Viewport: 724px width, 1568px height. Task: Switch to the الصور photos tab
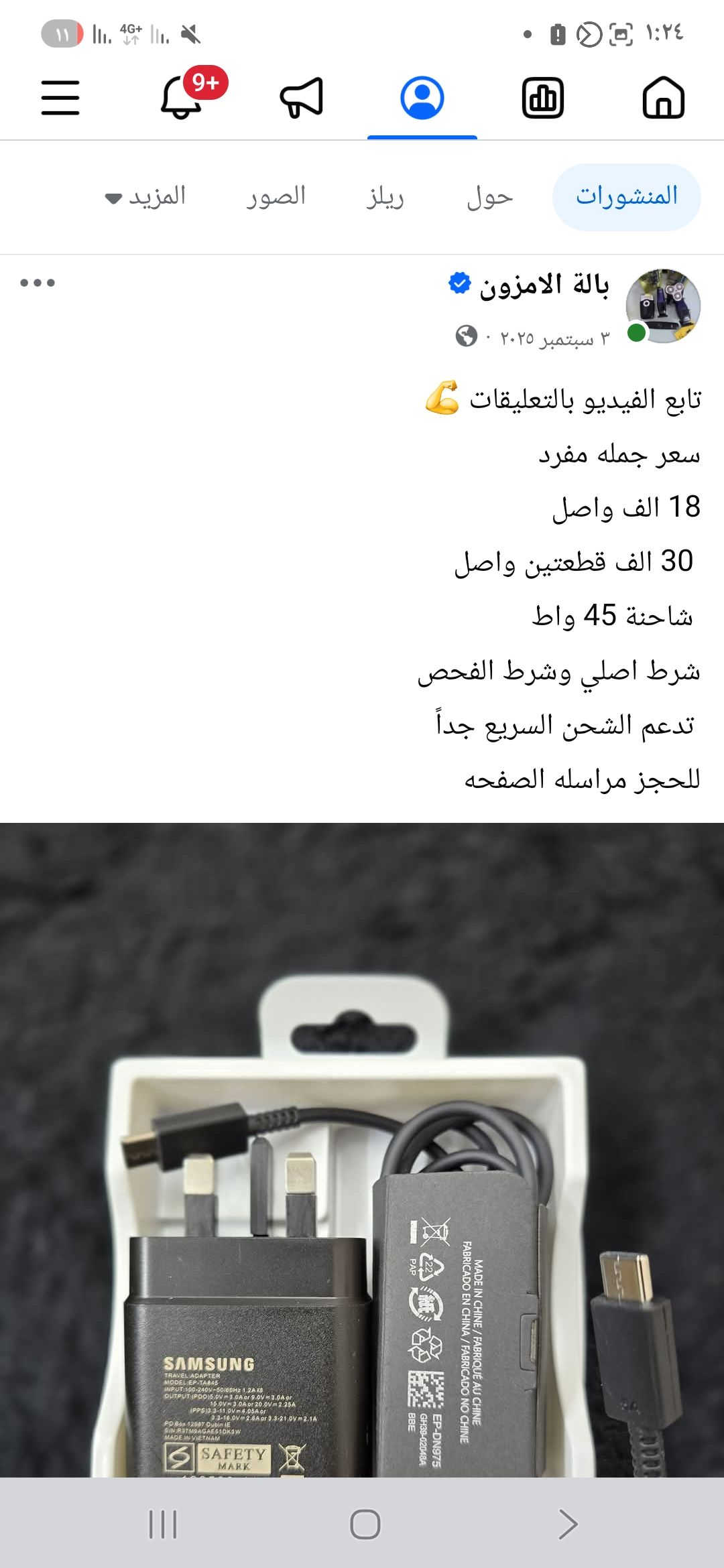click(276, 197)
